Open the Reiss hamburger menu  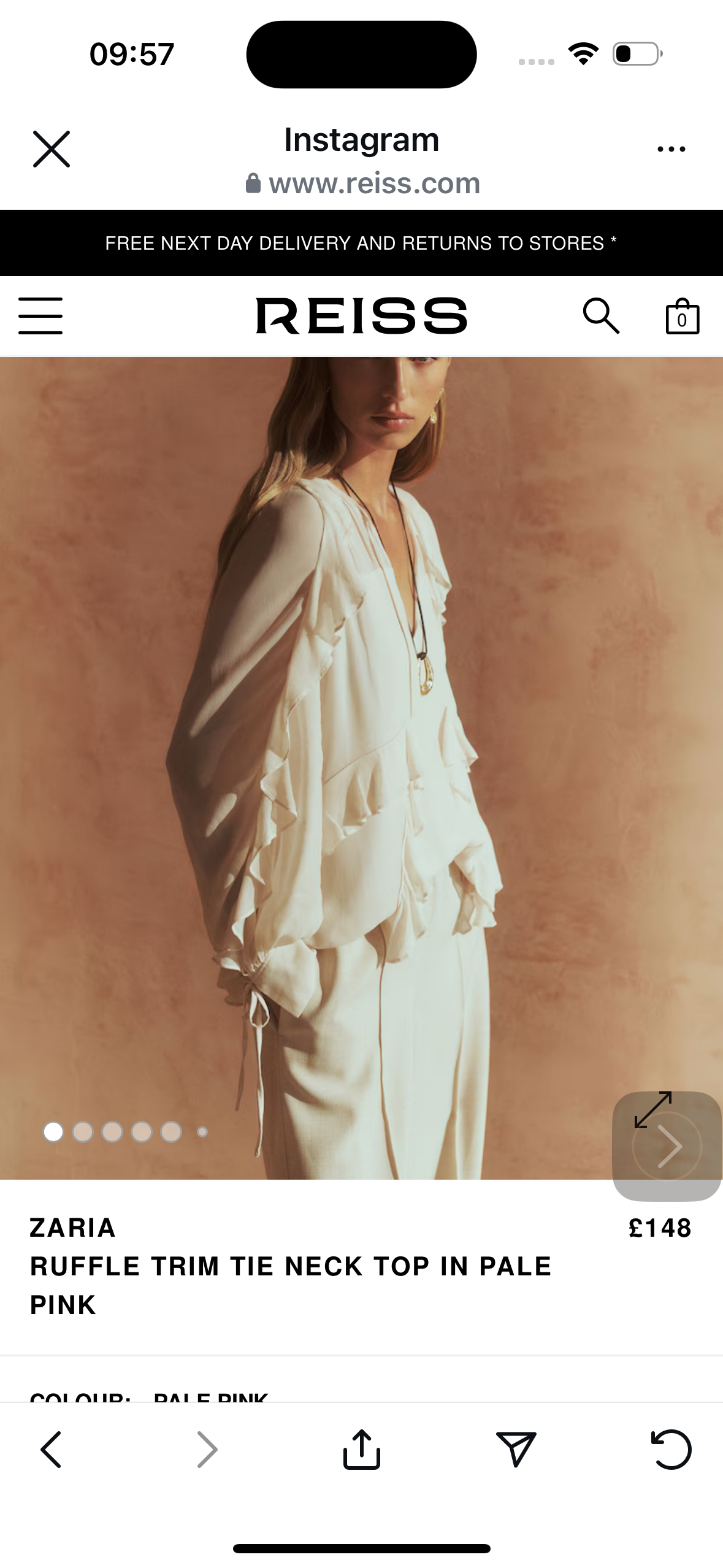tap(40, 316)
